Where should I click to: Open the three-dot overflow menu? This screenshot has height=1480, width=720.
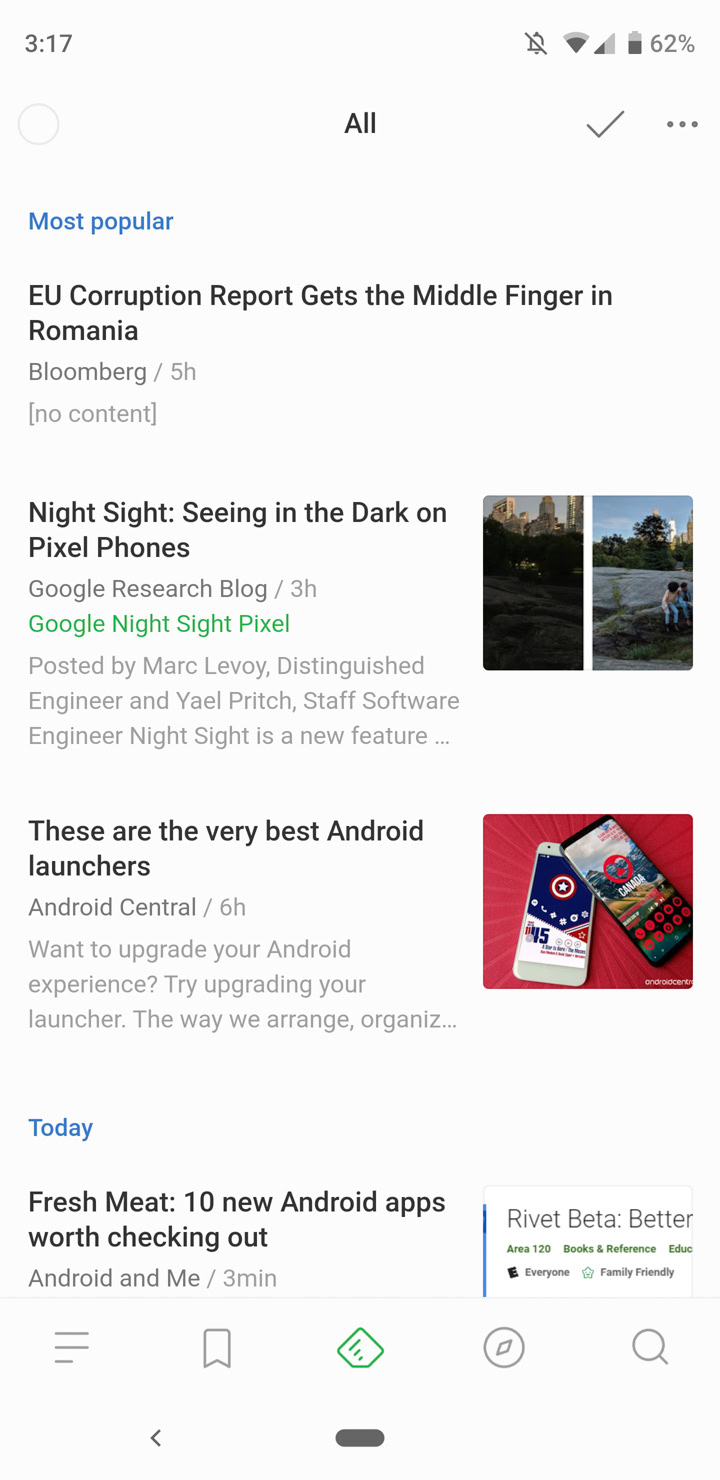(682, 124)
